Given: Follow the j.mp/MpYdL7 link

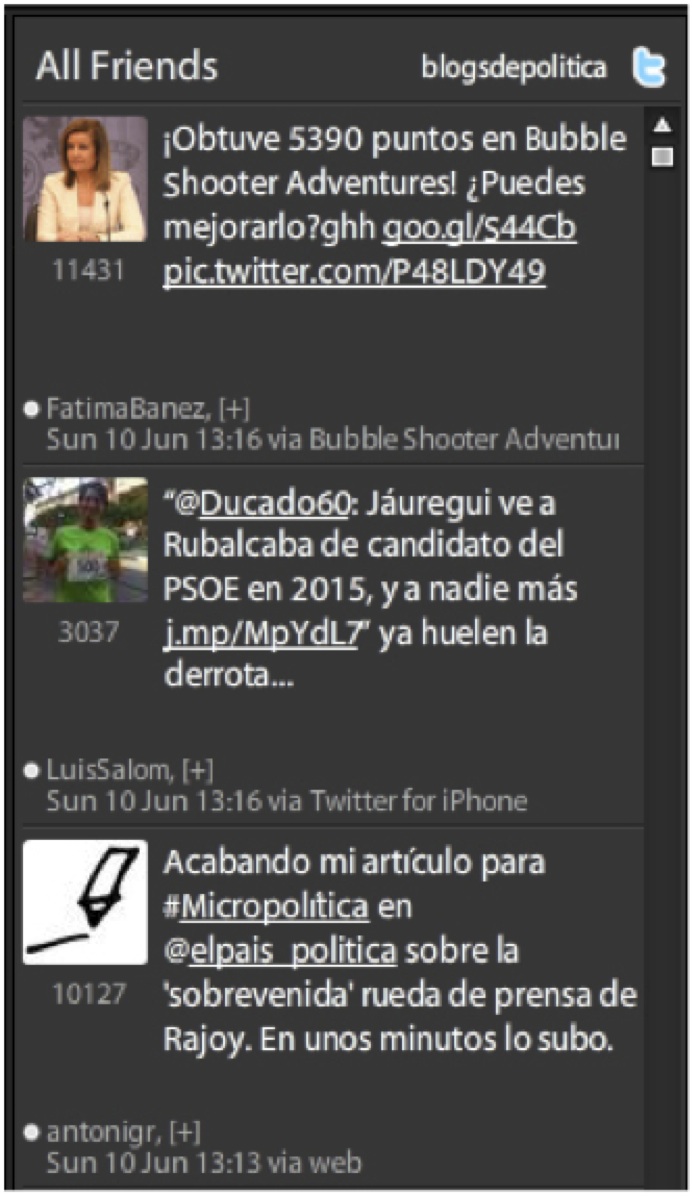Looking at the screenshot, I should tap(260, 633).
